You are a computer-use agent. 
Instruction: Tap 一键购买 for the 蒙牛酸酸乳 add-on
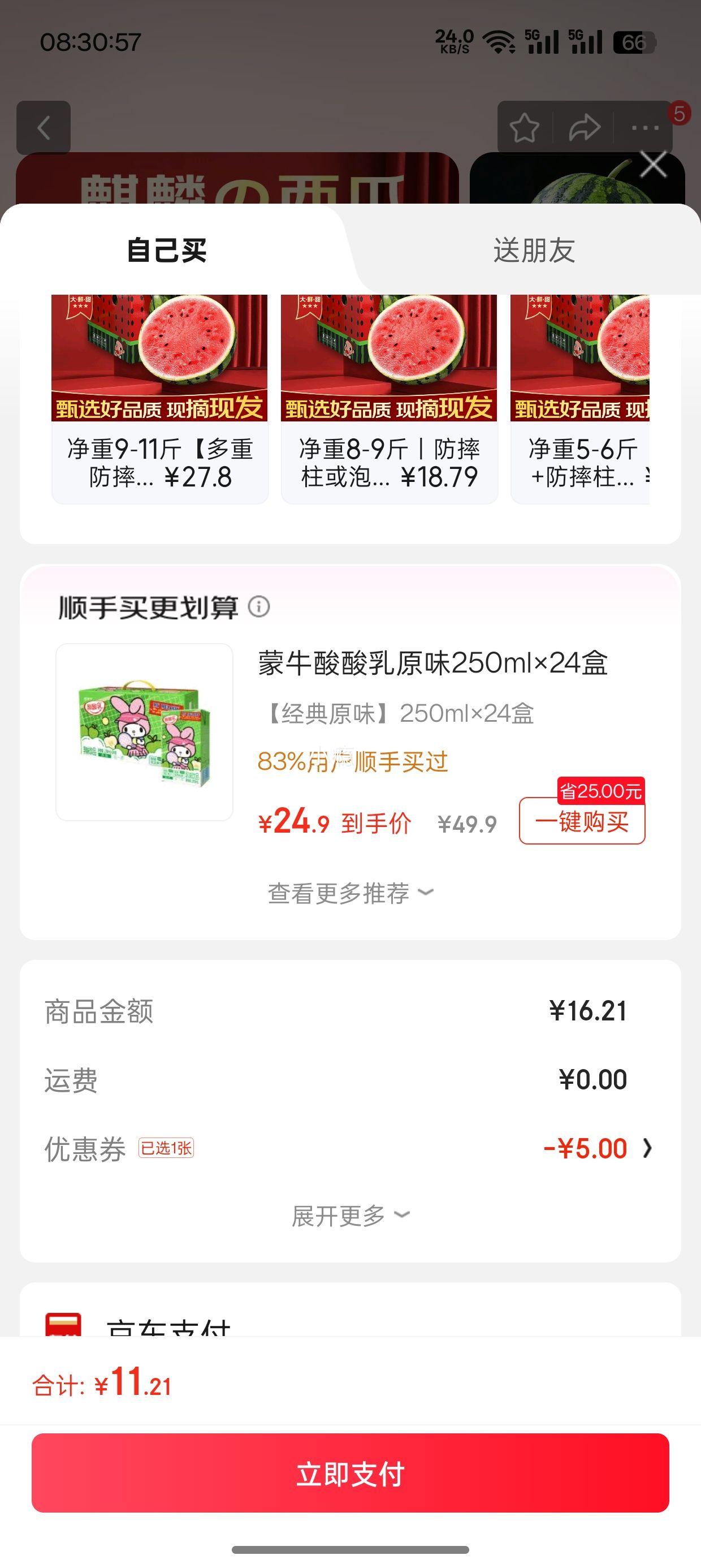pyautogui.click(x=582, y=821)
